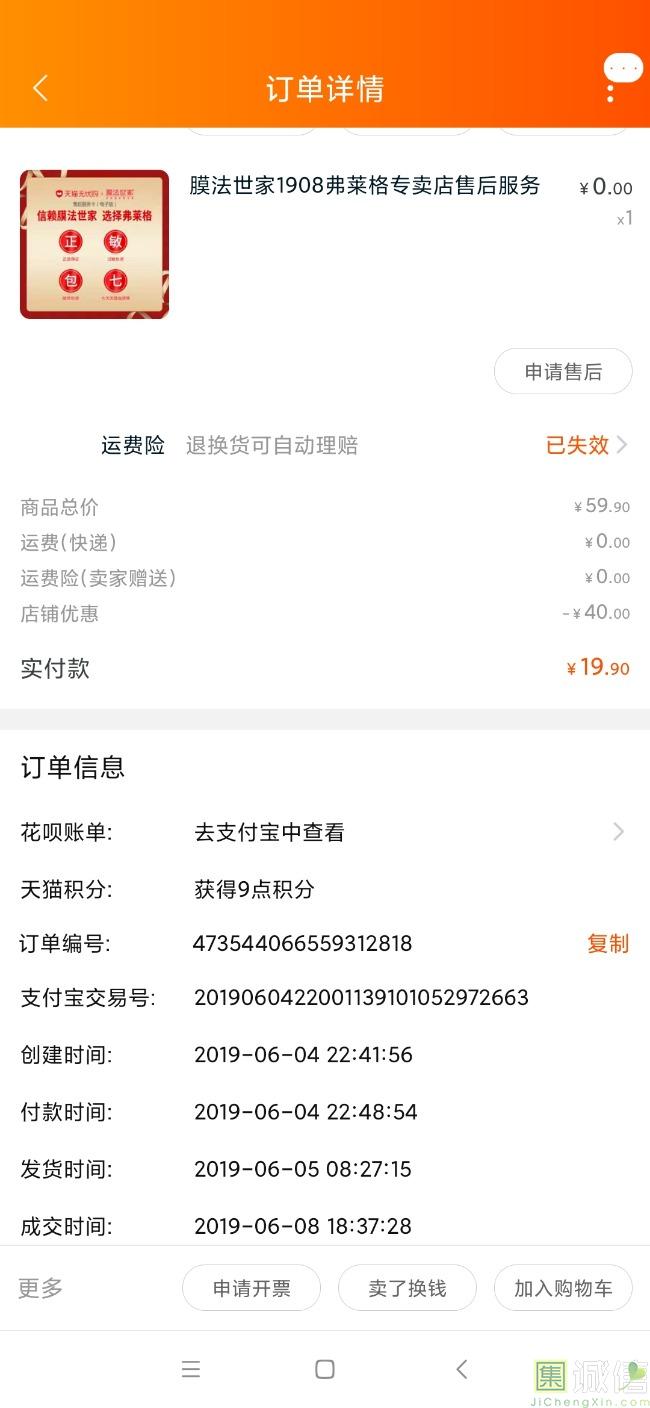Open the three-dot overflow menu
The width and height of the screenshot is (650, 1408).
click(611, 88)
